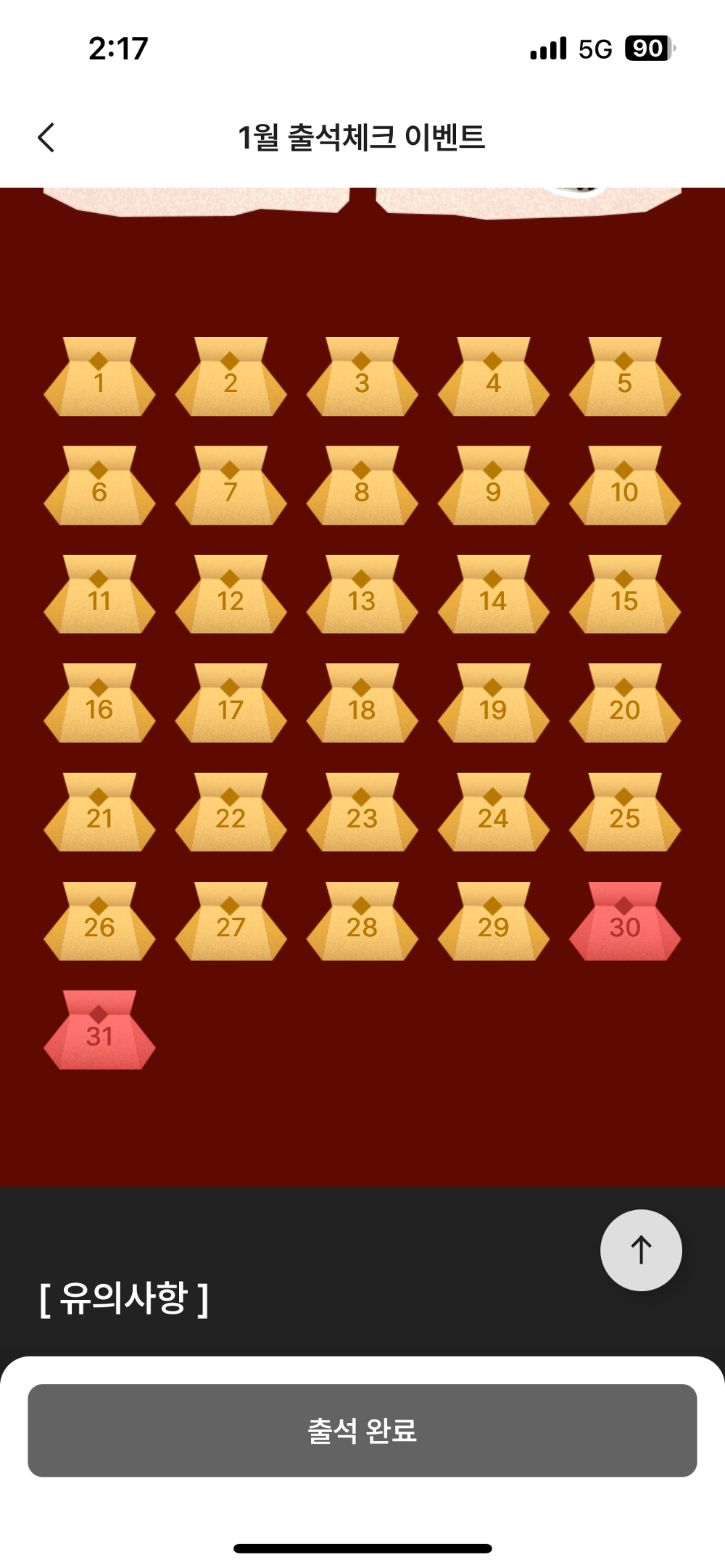The image size is (725, 1568).
Task: Select lucky pouch number 5
Action: 624,378
